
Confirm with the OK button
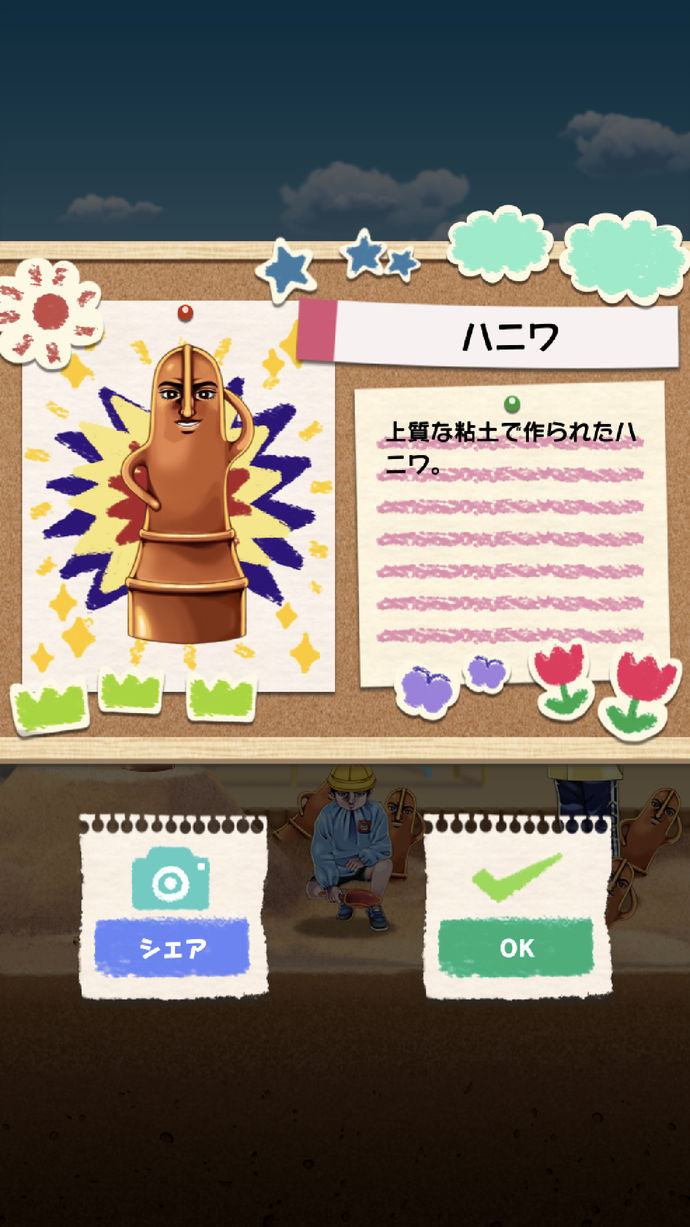pos(516,948)
